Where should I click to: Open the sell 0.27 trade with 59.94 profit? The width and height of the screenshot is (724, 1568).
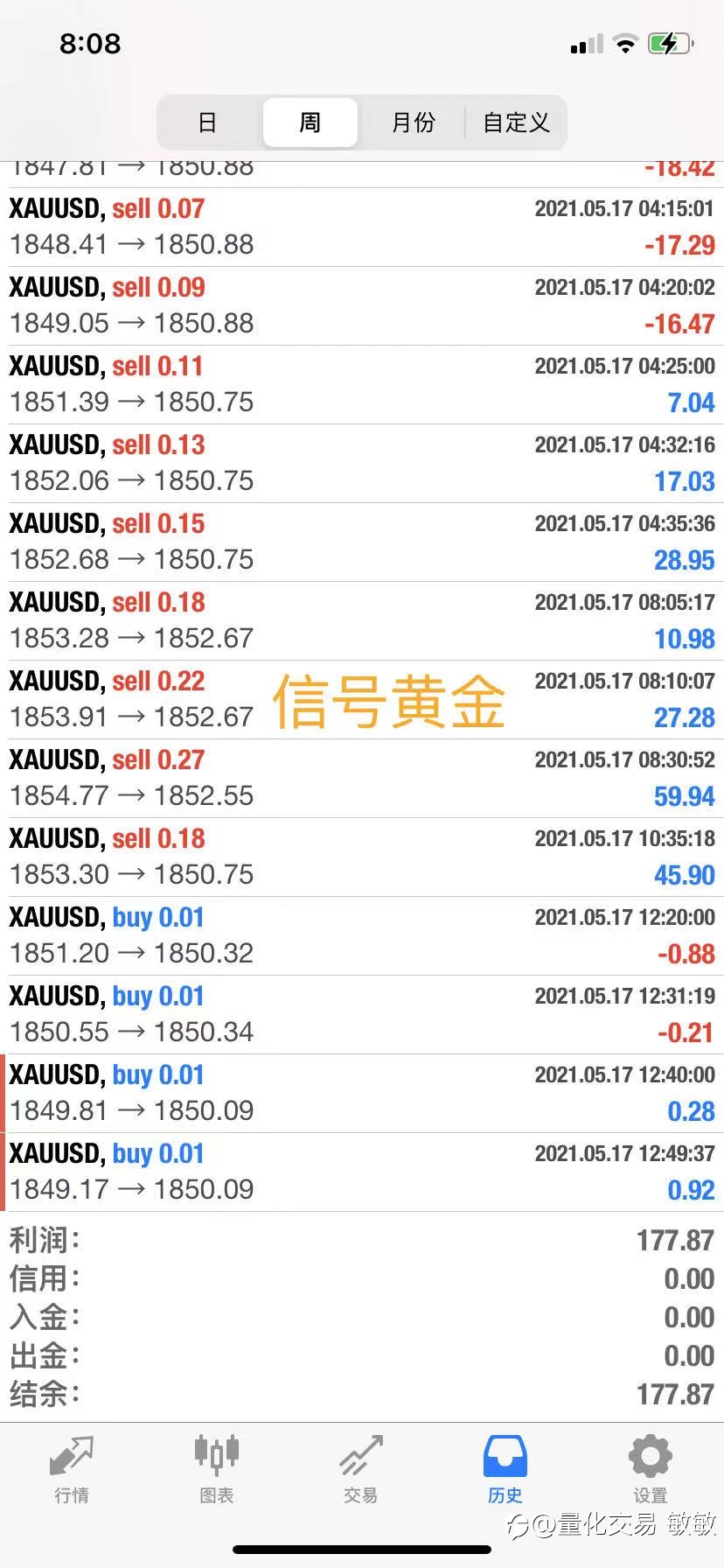pos(362,779)
